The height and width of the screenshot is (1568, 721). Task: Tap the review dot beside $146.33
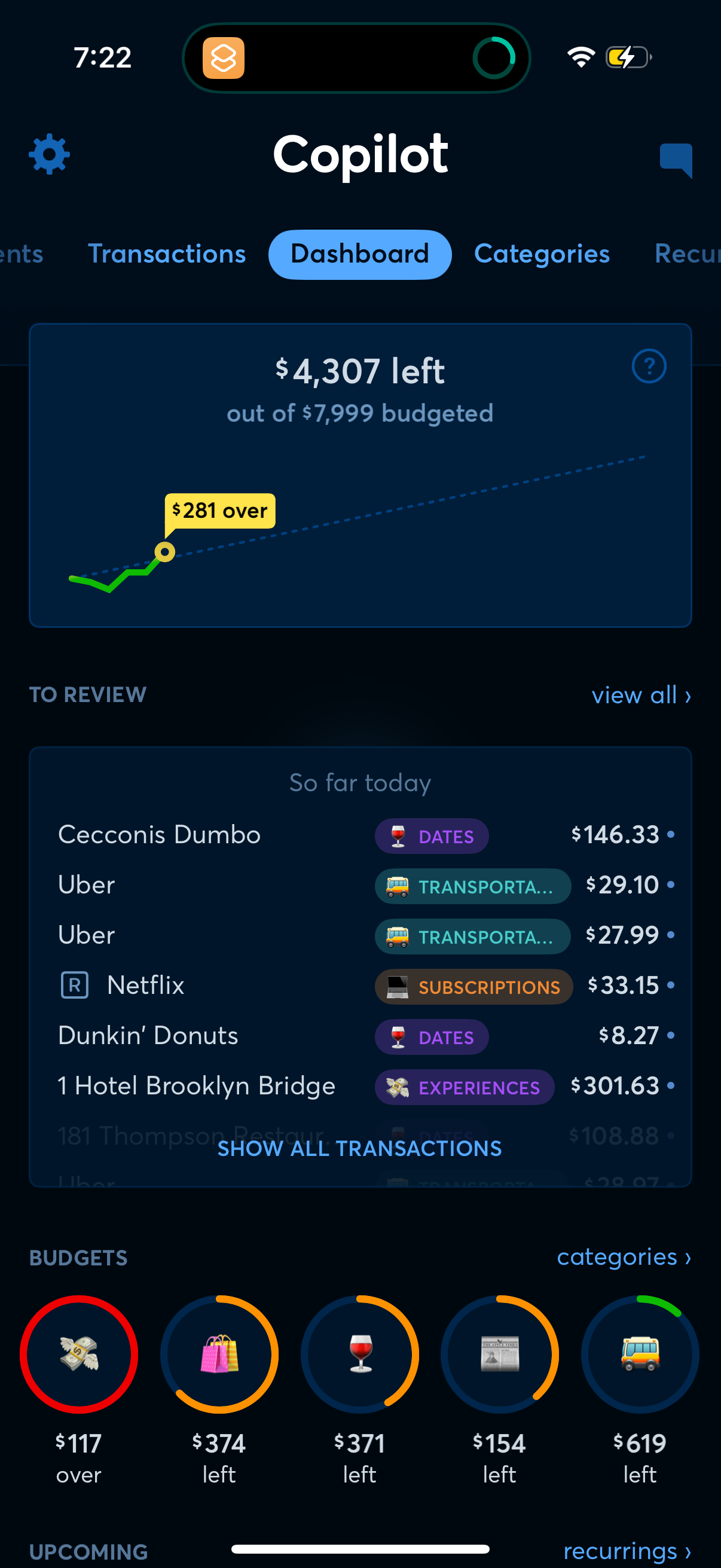[670, 836]
